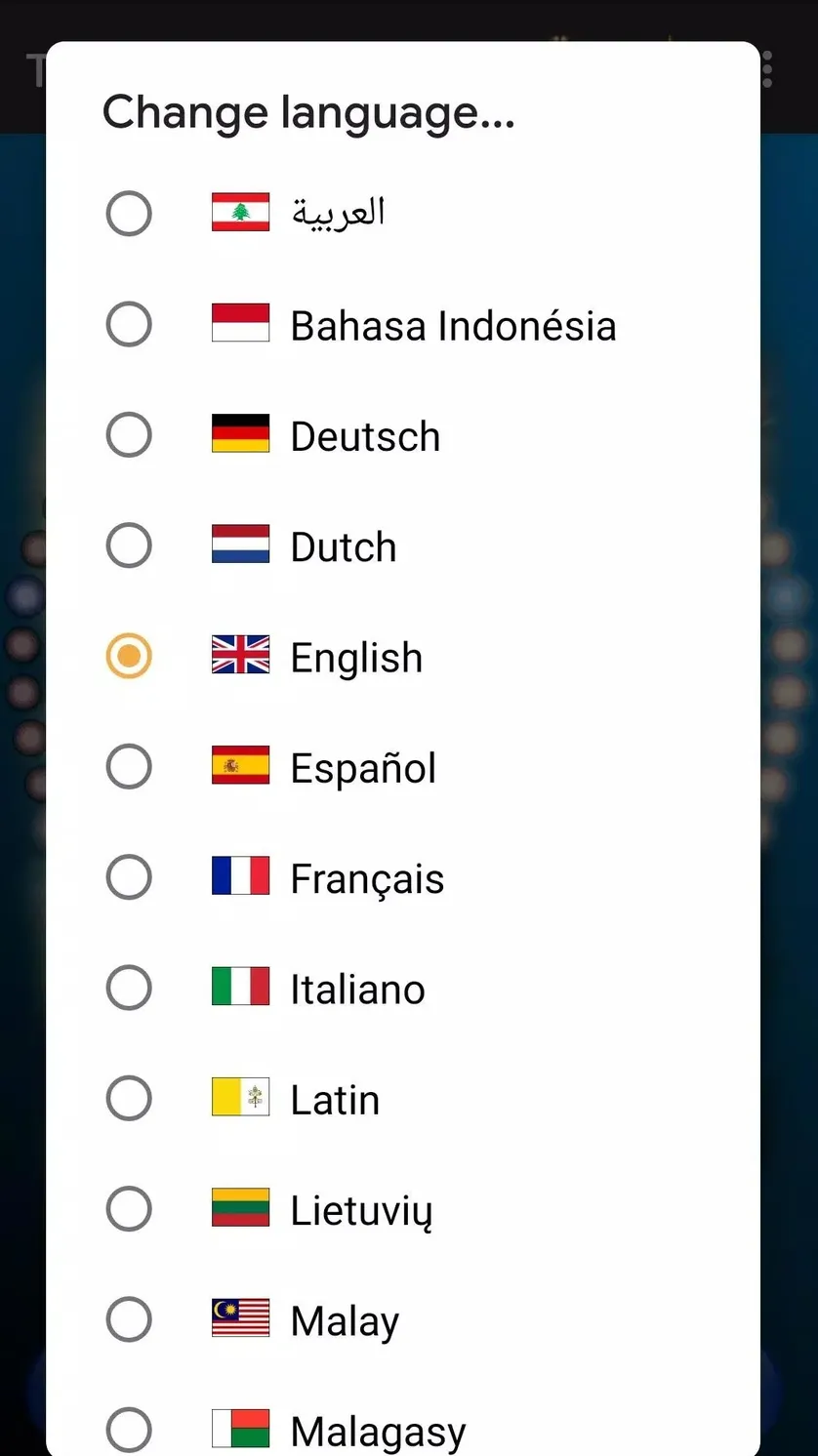
Task: Pick Latin from the language list
Action: tap(402, 1099)
